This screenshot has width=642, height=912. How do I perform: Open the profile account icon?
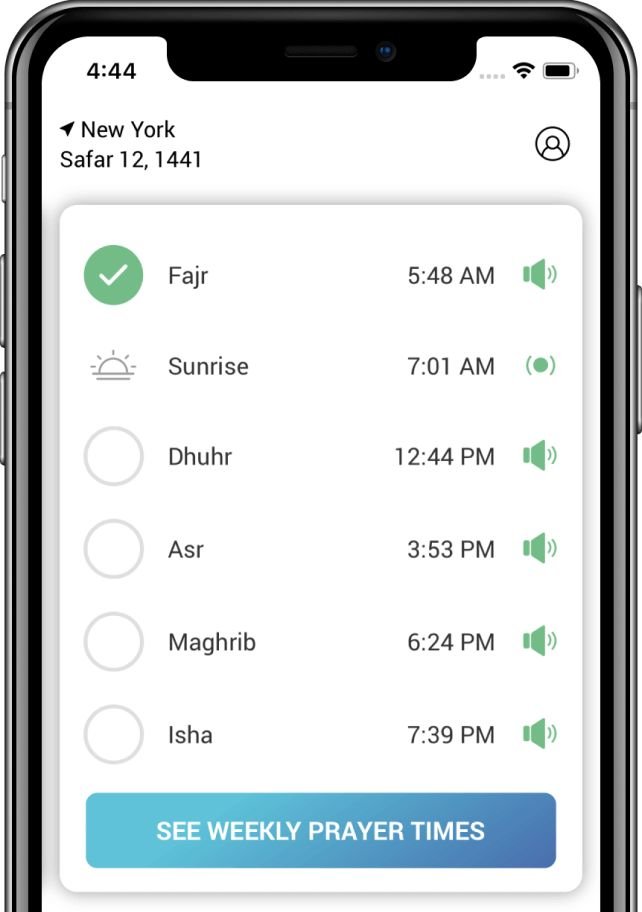coord(552,144)
